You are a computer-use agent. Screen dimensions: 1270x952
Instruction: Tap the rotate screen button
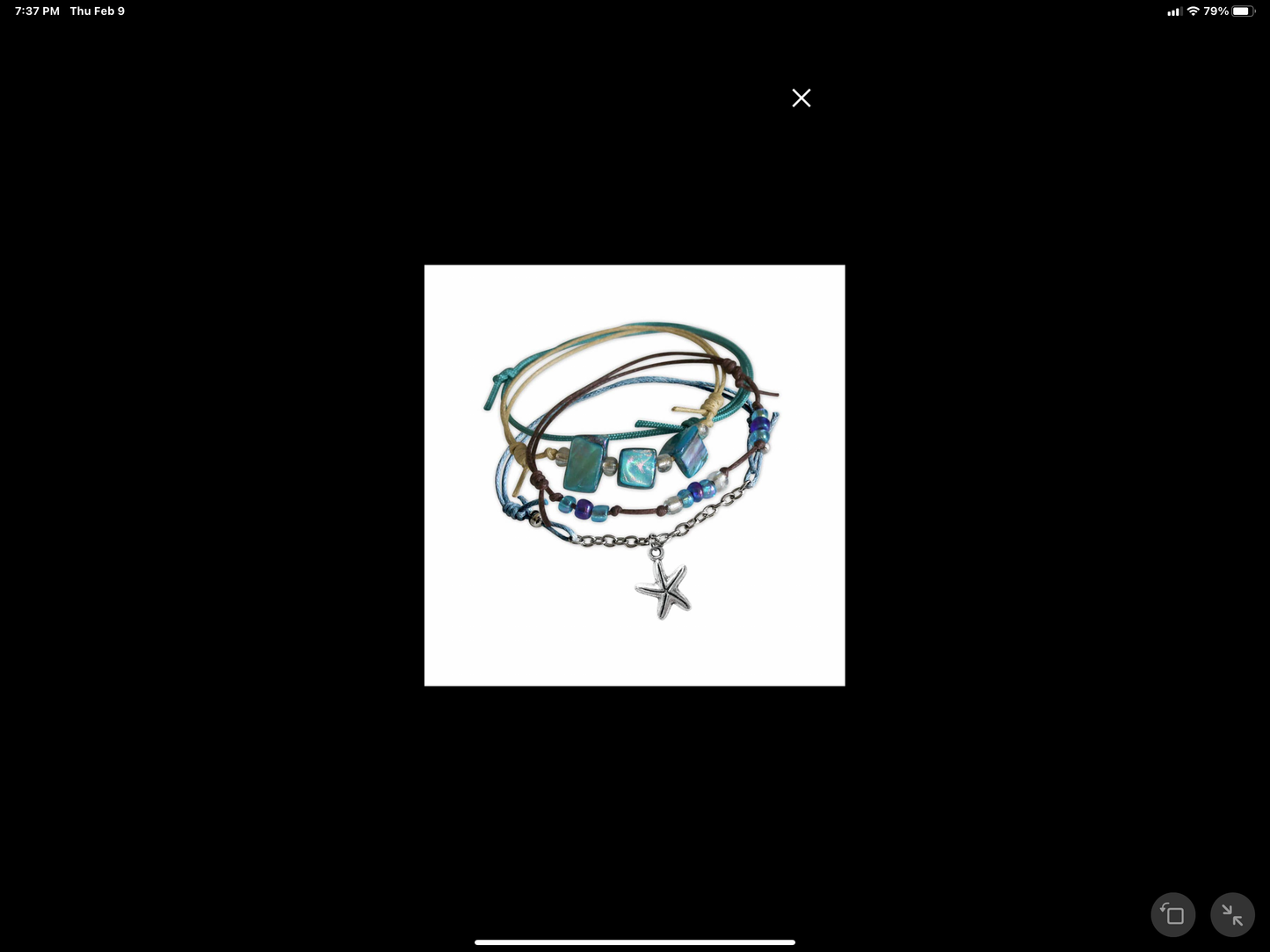1173,915
